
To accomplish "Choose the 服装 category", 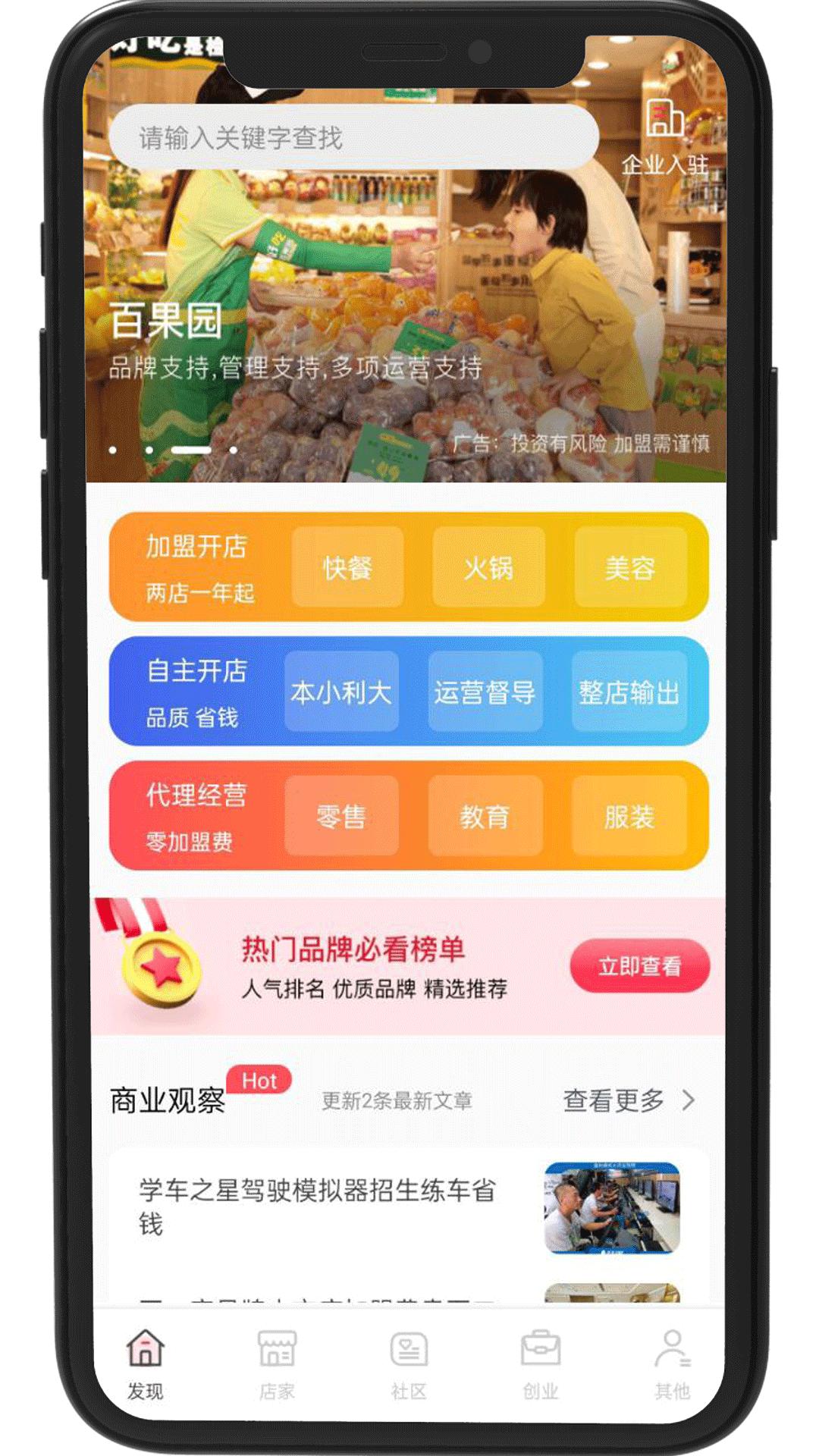I will tap(629, 816).
